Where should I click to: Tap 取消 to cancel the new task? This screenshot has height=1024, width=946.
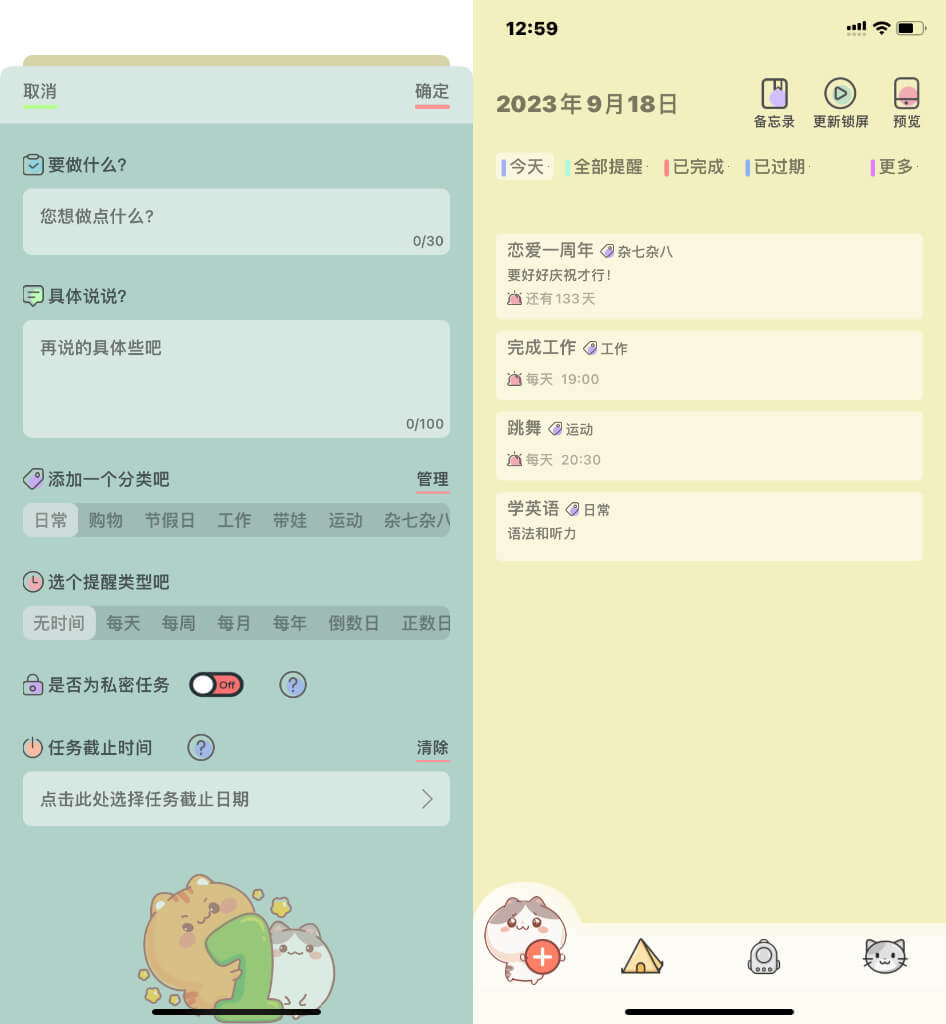click(x=40, y=92)
